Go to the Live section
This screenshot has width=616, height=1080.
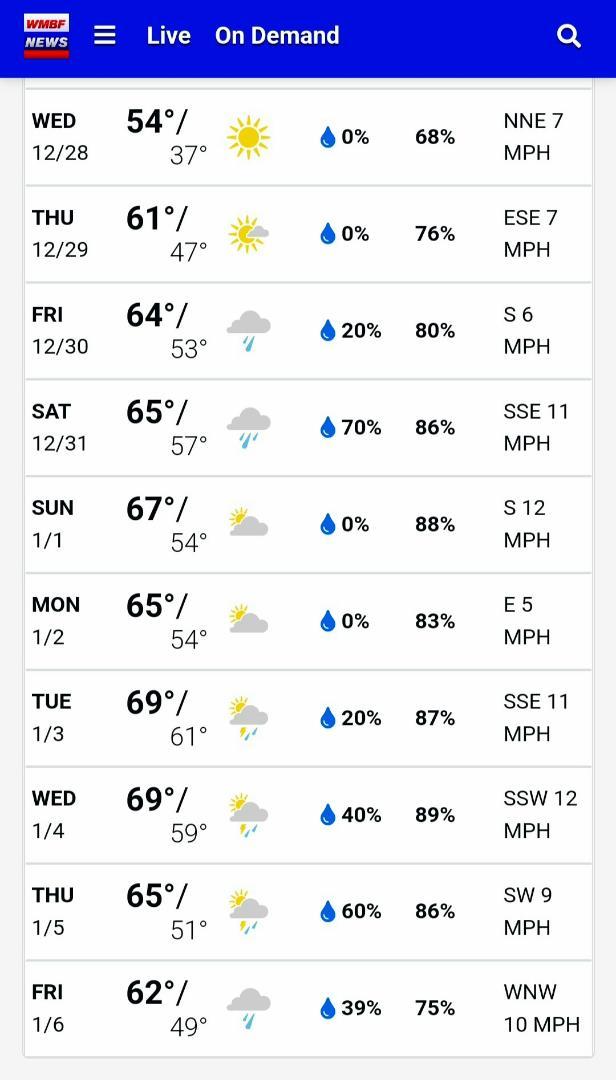point(169,36)
